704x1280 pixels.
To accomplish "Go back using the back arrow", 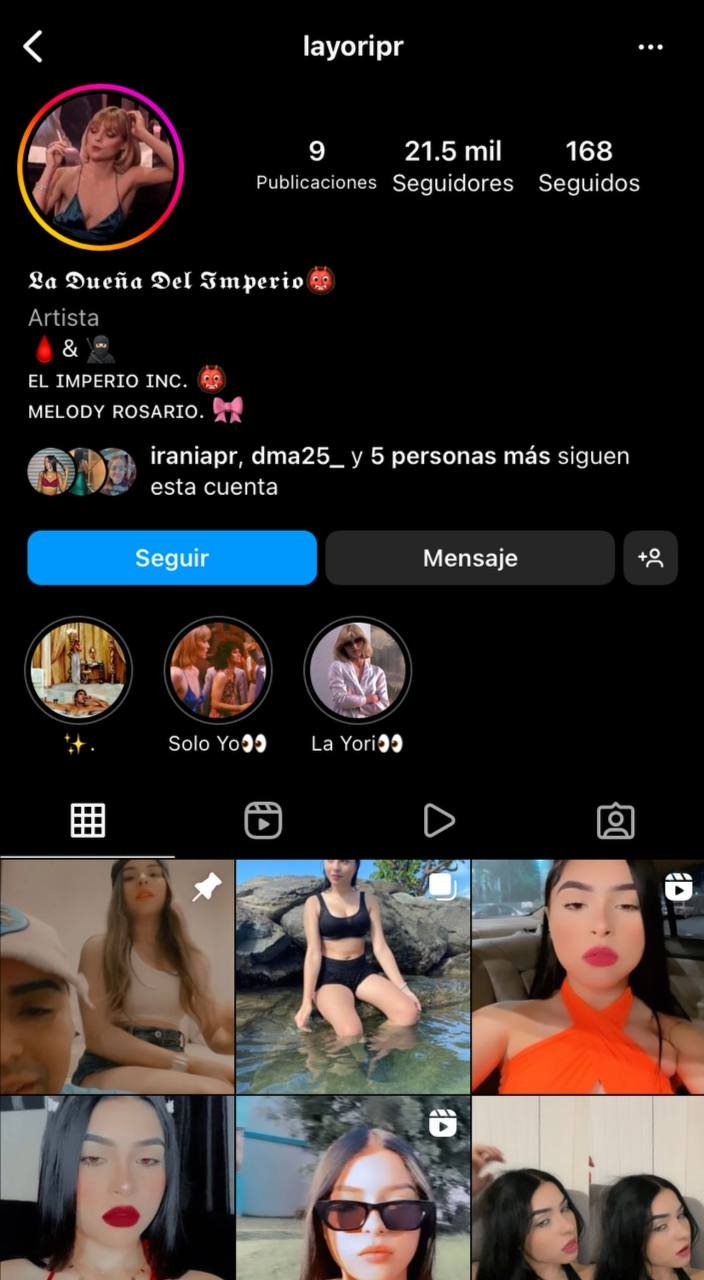I will tap(34, 46).
